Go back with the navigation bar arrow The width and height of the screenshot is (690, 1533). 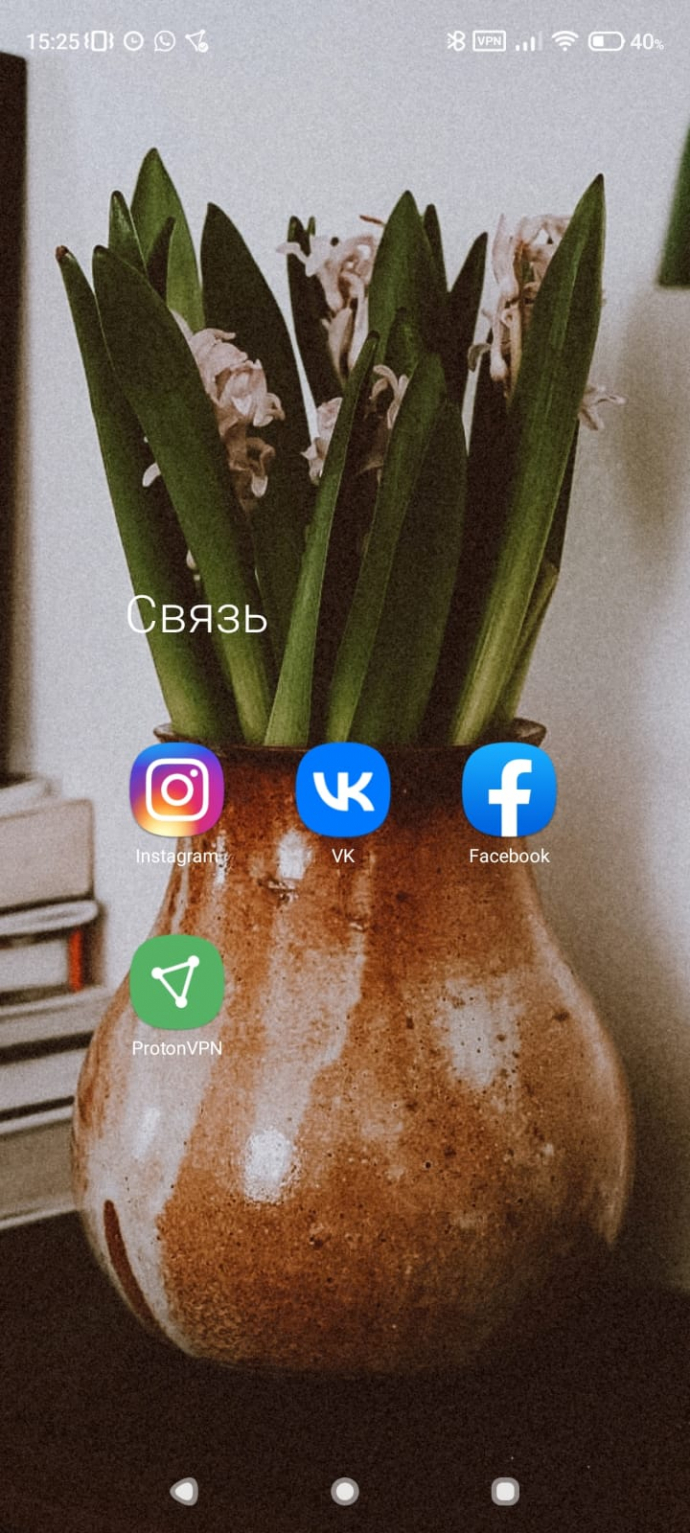point(184,1491)
